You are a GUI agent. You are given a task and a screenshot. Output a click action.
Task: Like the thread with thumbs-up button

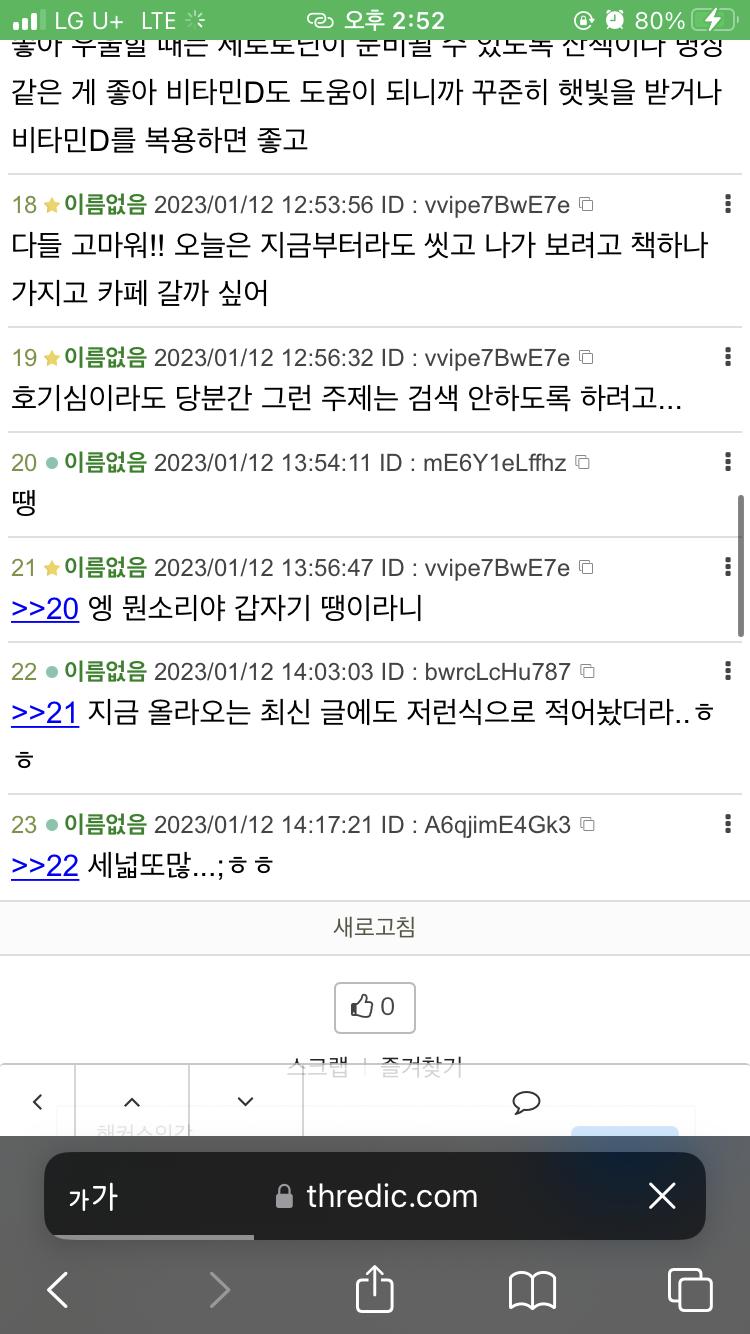375,1007
